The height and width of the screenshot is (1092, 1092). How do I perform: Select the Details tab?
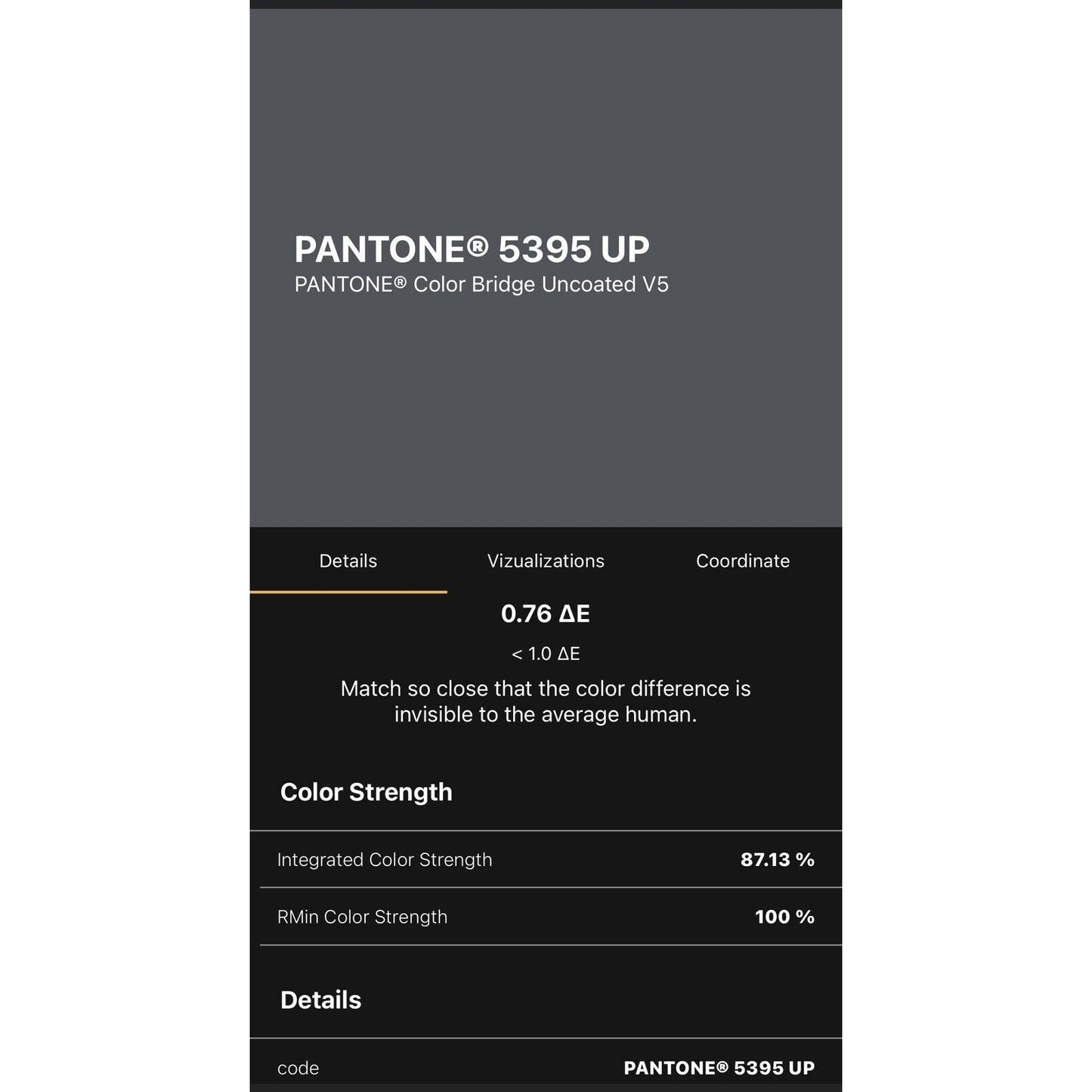[x=348, y=561]
